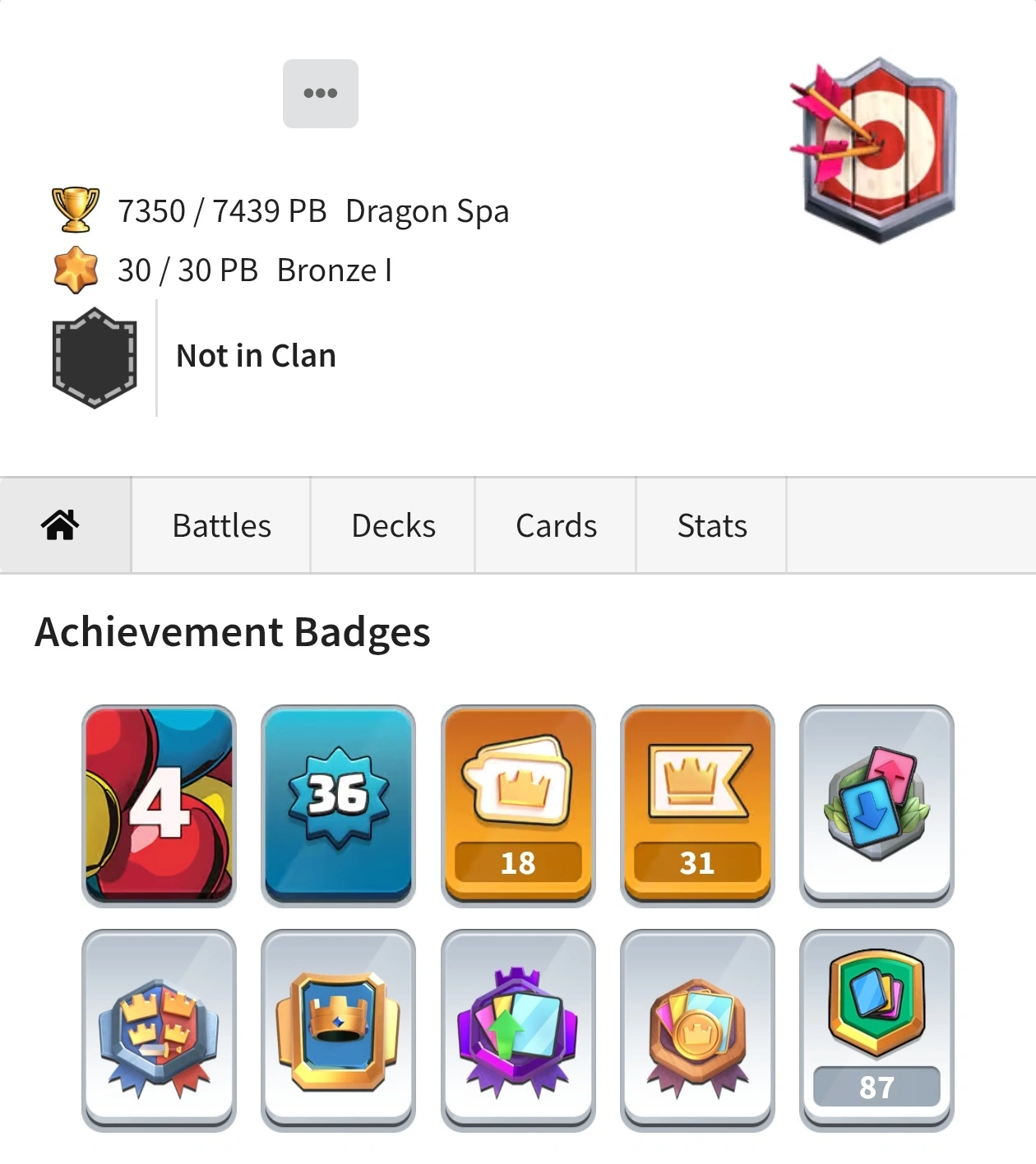The image size is (1036, 1164).
Task: Open the orange banner badge showing 31
Action: [697, 806]
